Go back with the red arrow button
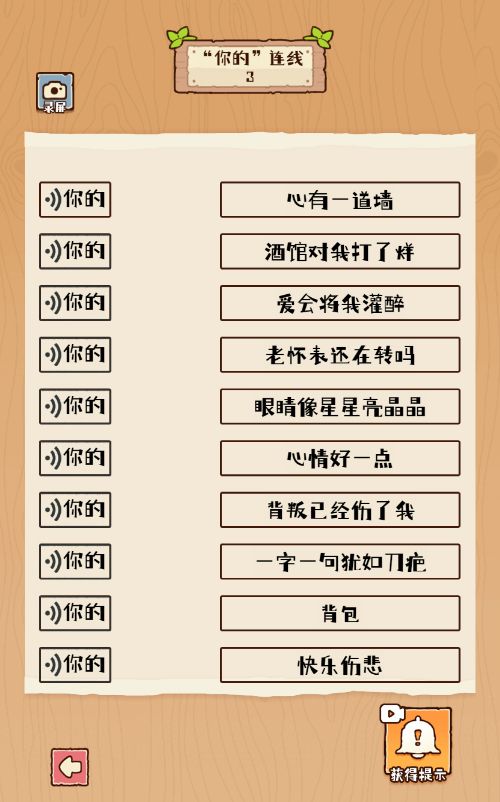Viewport: 500px width, 802px height. [x=70, y=767]
